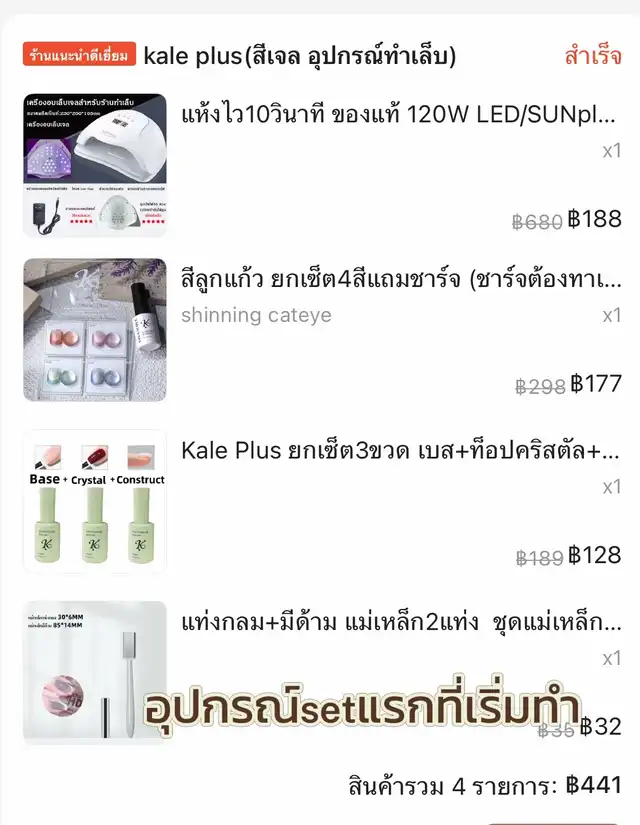Open the Kale Plus 3-bottle set item

399,451
